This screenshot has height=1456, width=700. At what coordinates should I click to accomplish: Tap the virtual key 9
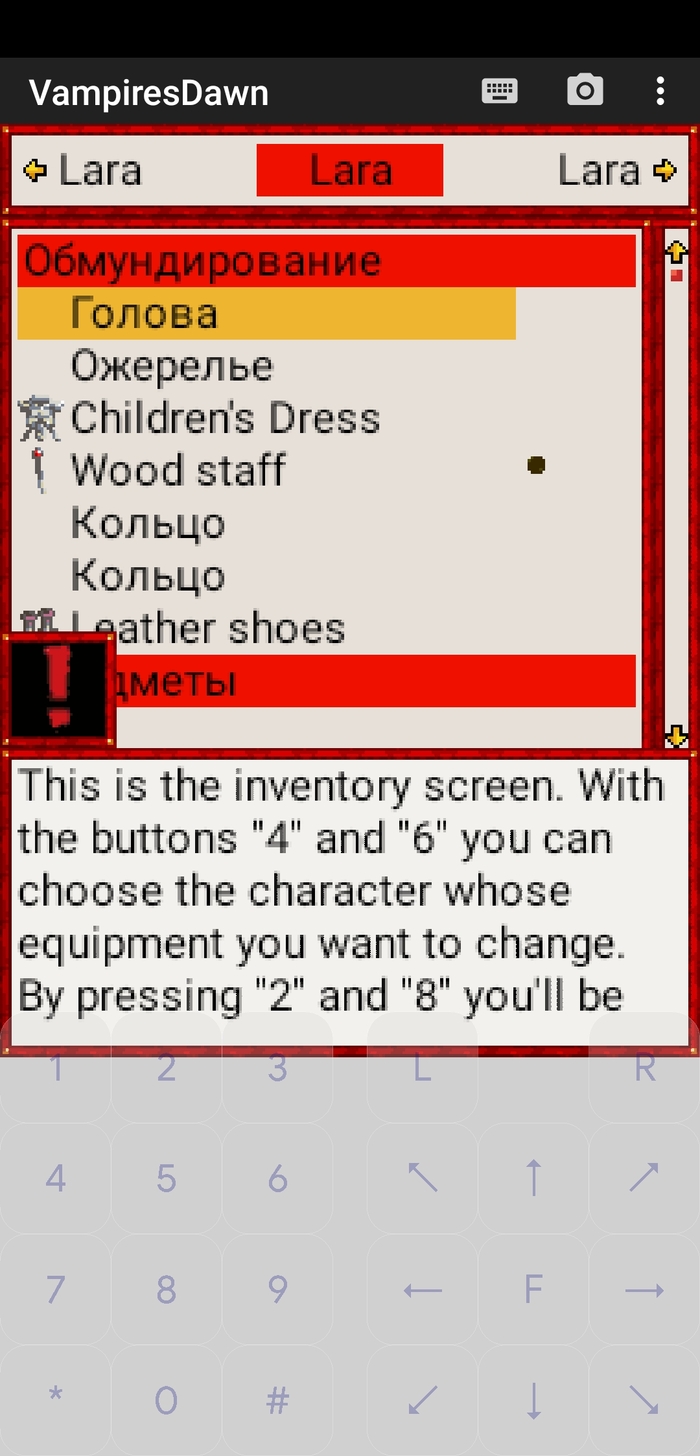278,1289
